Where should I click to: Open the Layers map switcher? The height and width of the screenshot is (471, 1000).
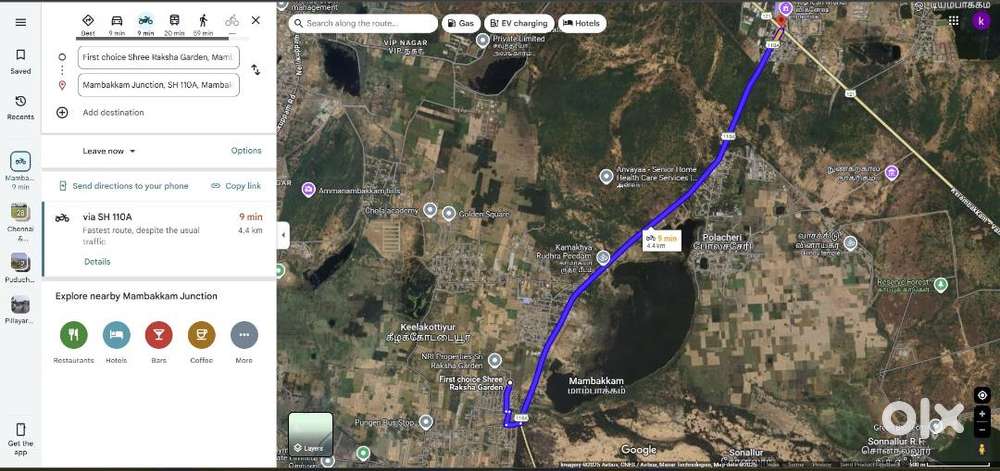coord(310,434)
